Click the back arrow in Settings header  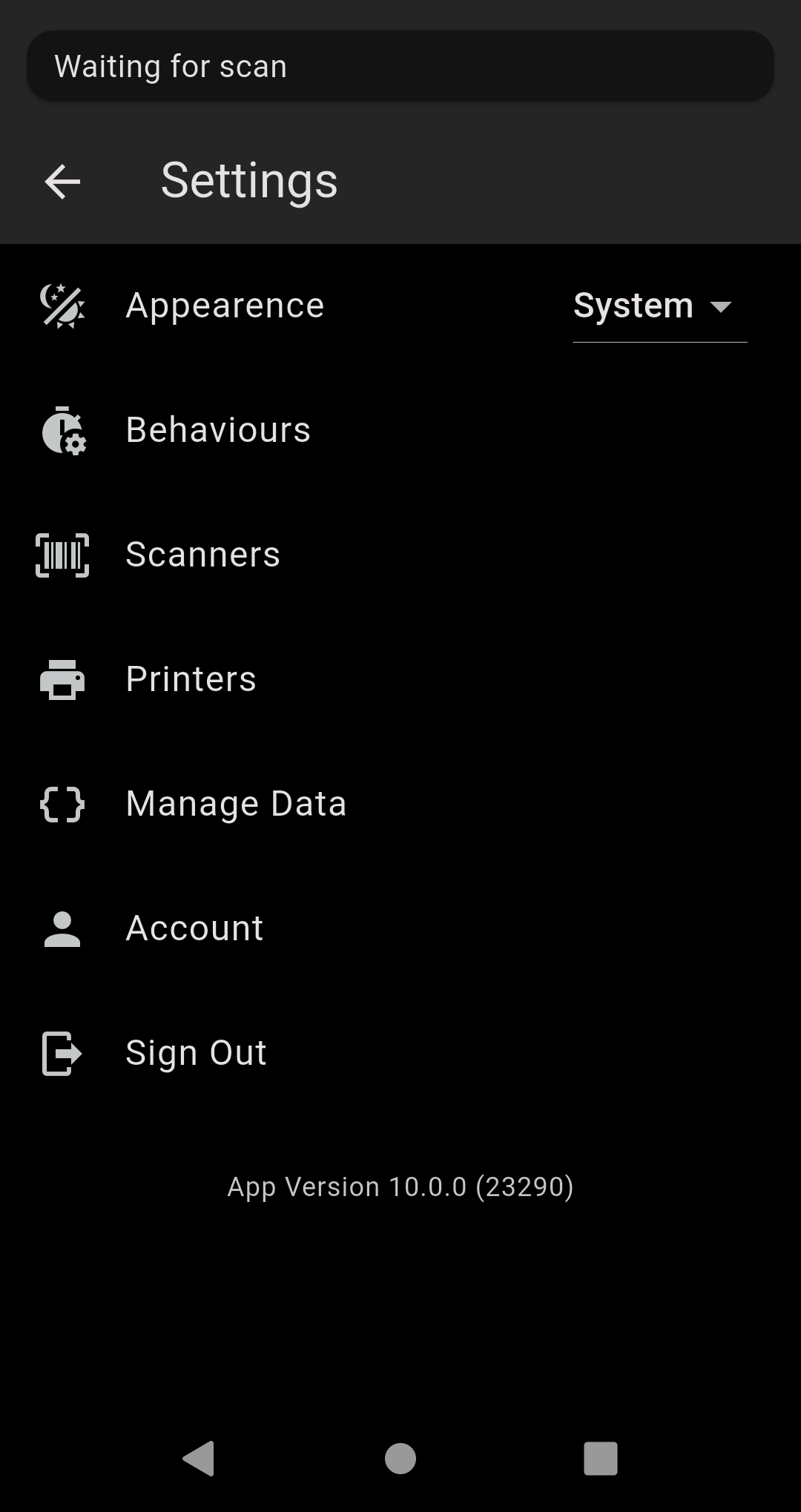(x=62, y=182)
